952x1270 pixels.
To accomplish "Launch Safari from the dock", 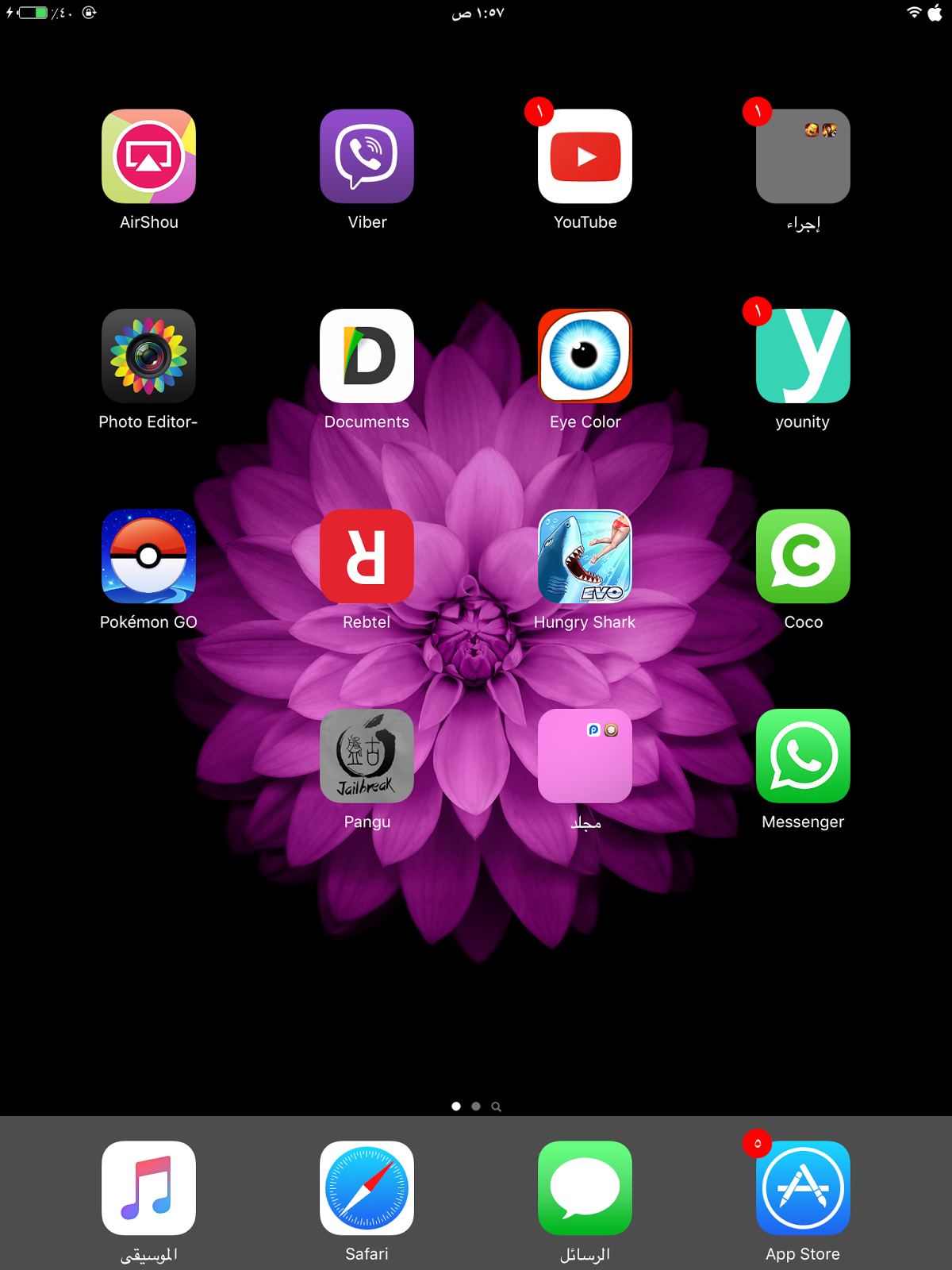I will pos(367,1188).
